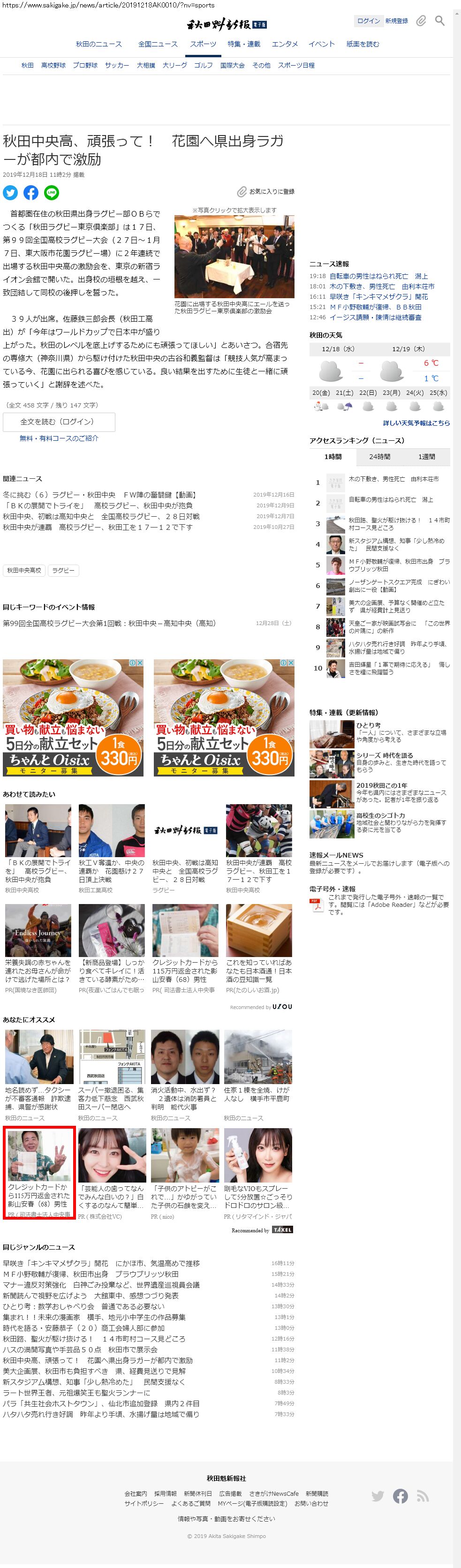Screen dimensions: 461x1568
Task: Enlarge the rugby club gathering photo
Action: [x=234, y=256]
